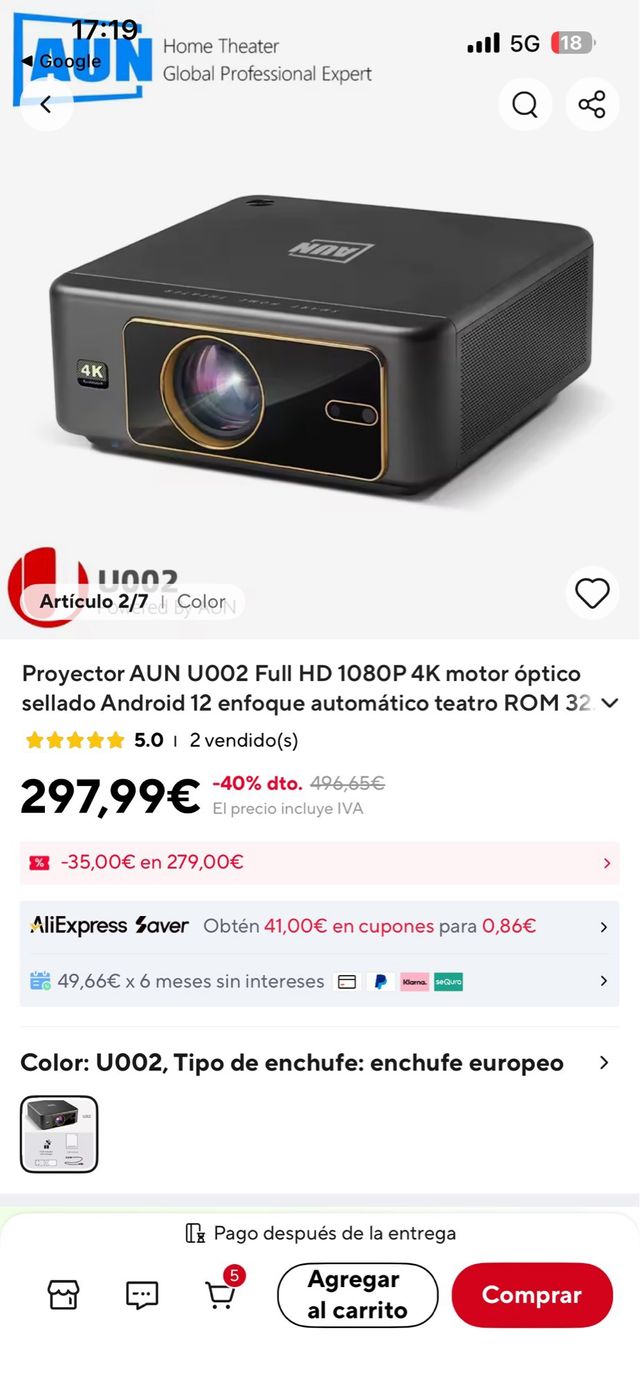Visit the seller's store icon
This screenshot has width=640, height=1384.
tap(63, 1295)
